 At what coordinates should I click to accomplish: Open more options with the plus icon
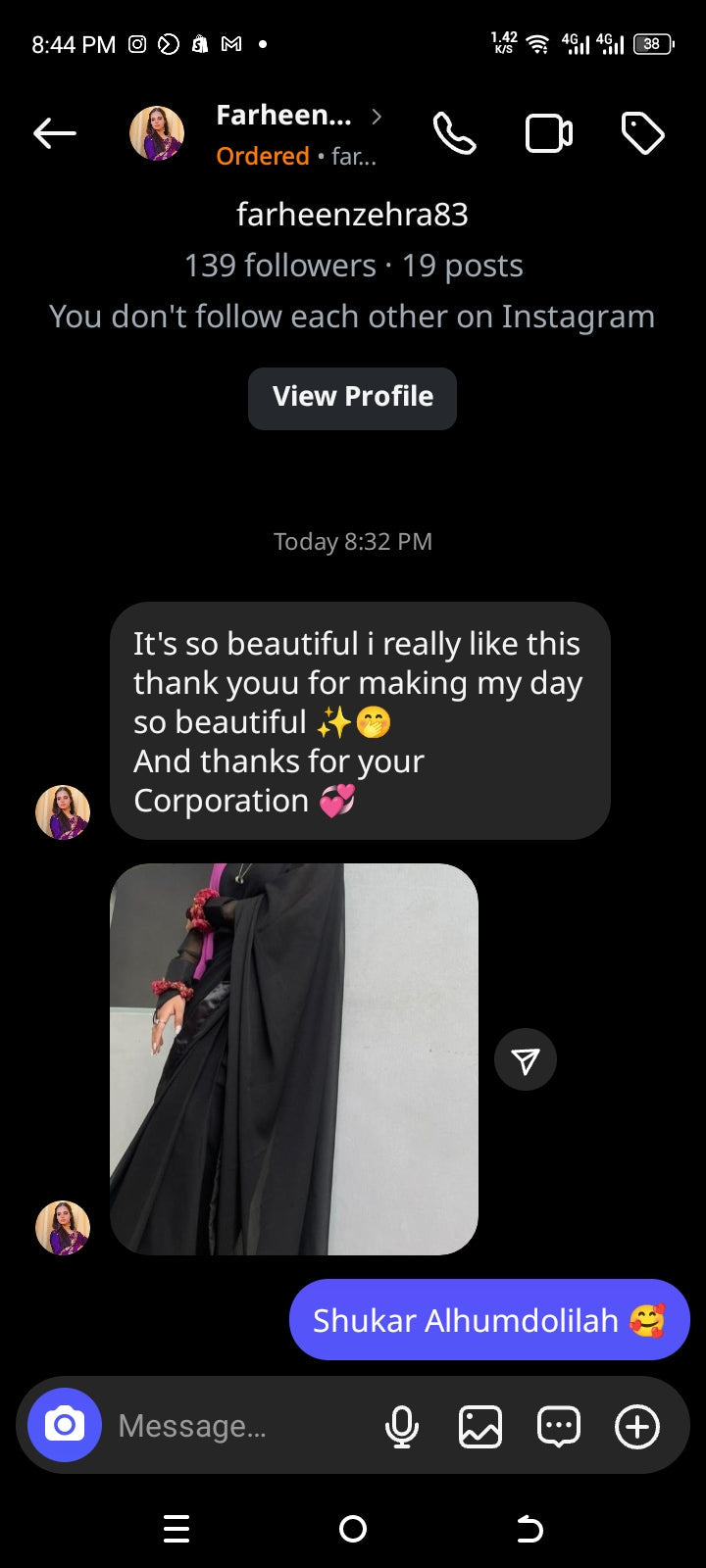coord(637,1426)
